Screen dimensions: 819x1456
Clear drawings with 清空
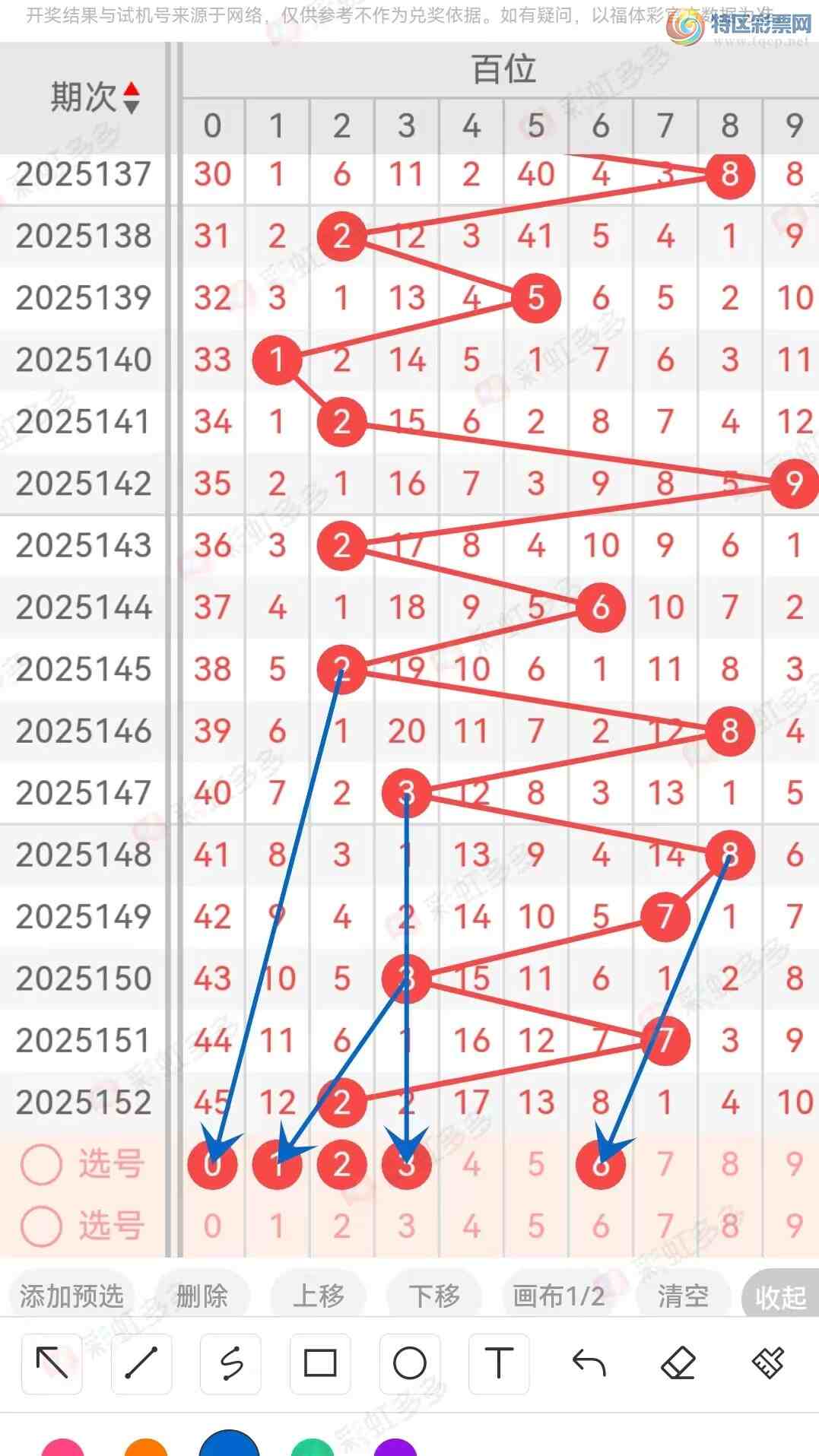point(683,1296)
